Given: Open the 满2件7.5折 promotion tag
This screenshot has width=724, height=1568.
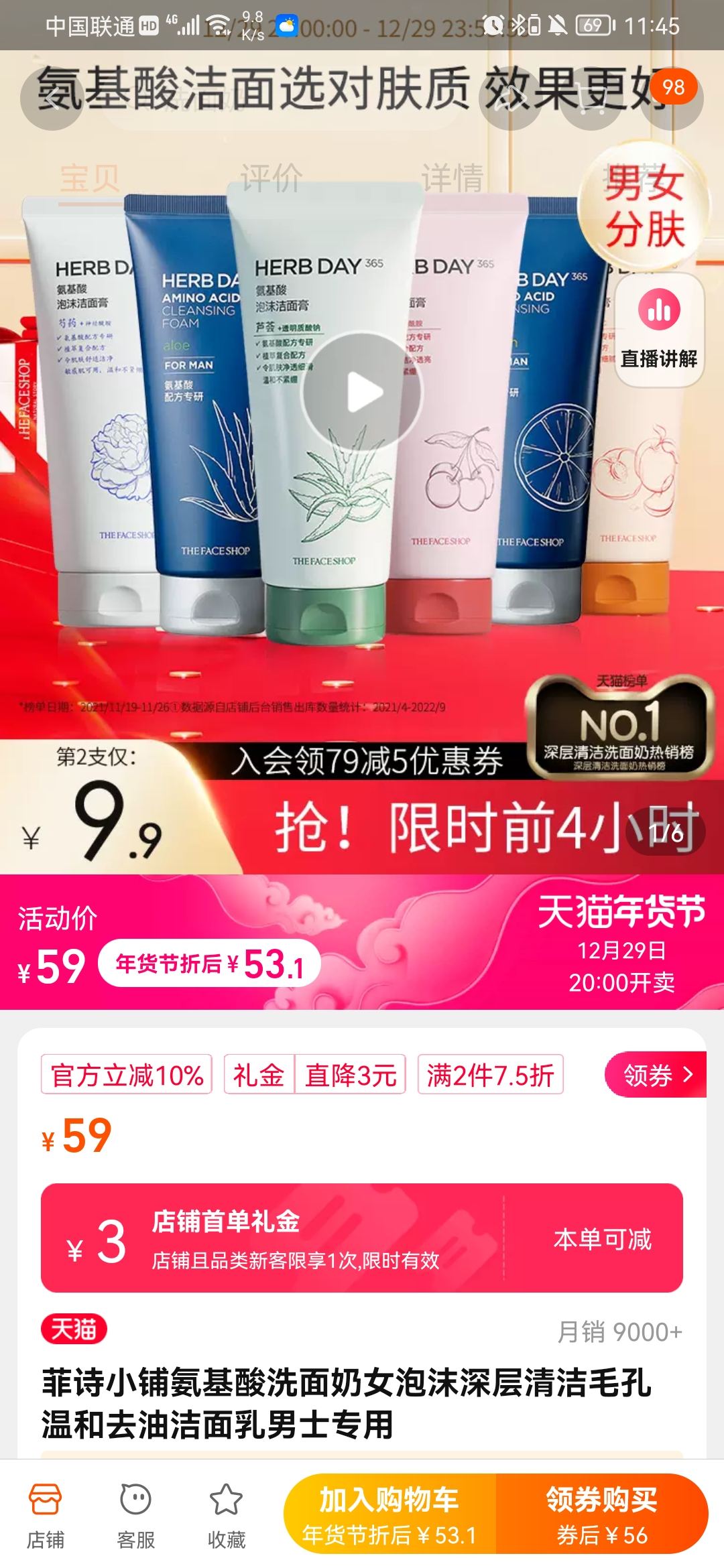Looking at the screenshot, I should click(490, 1075).
